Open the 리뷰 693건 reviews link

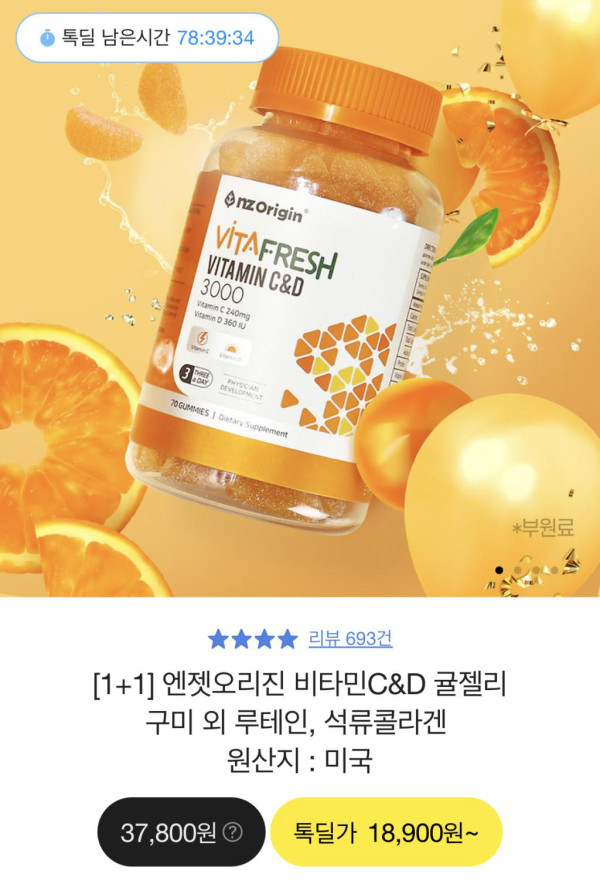349,639
